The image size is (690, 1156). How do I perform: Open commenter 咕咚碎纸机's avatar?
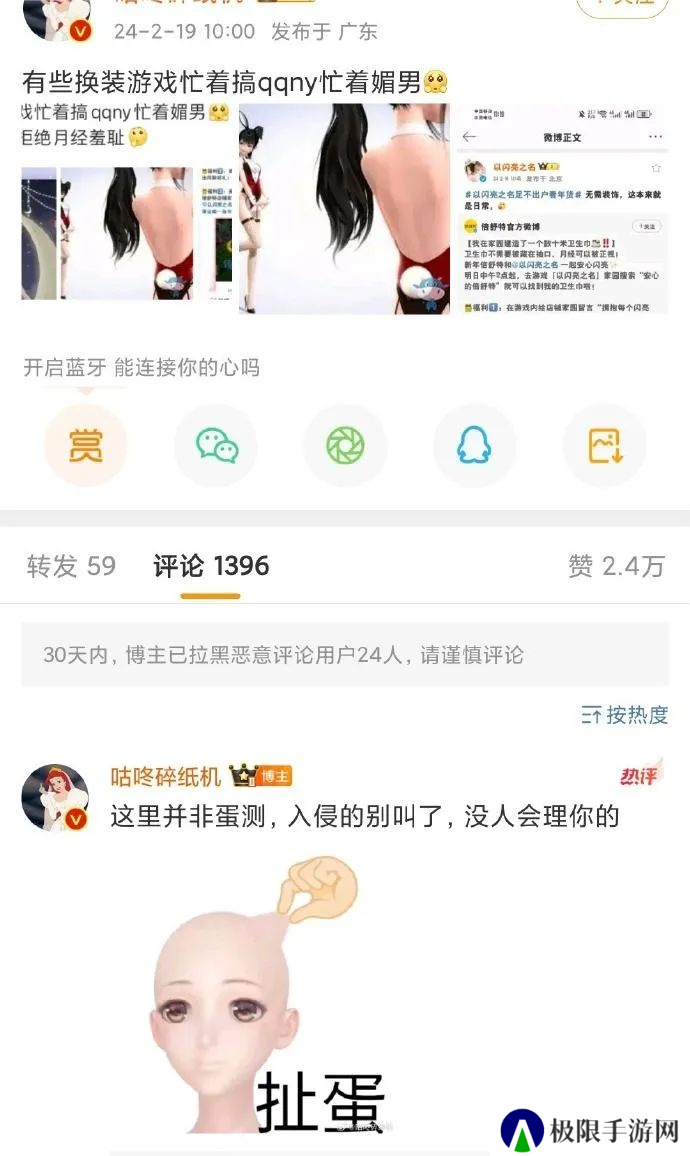(x=55, y=798)
